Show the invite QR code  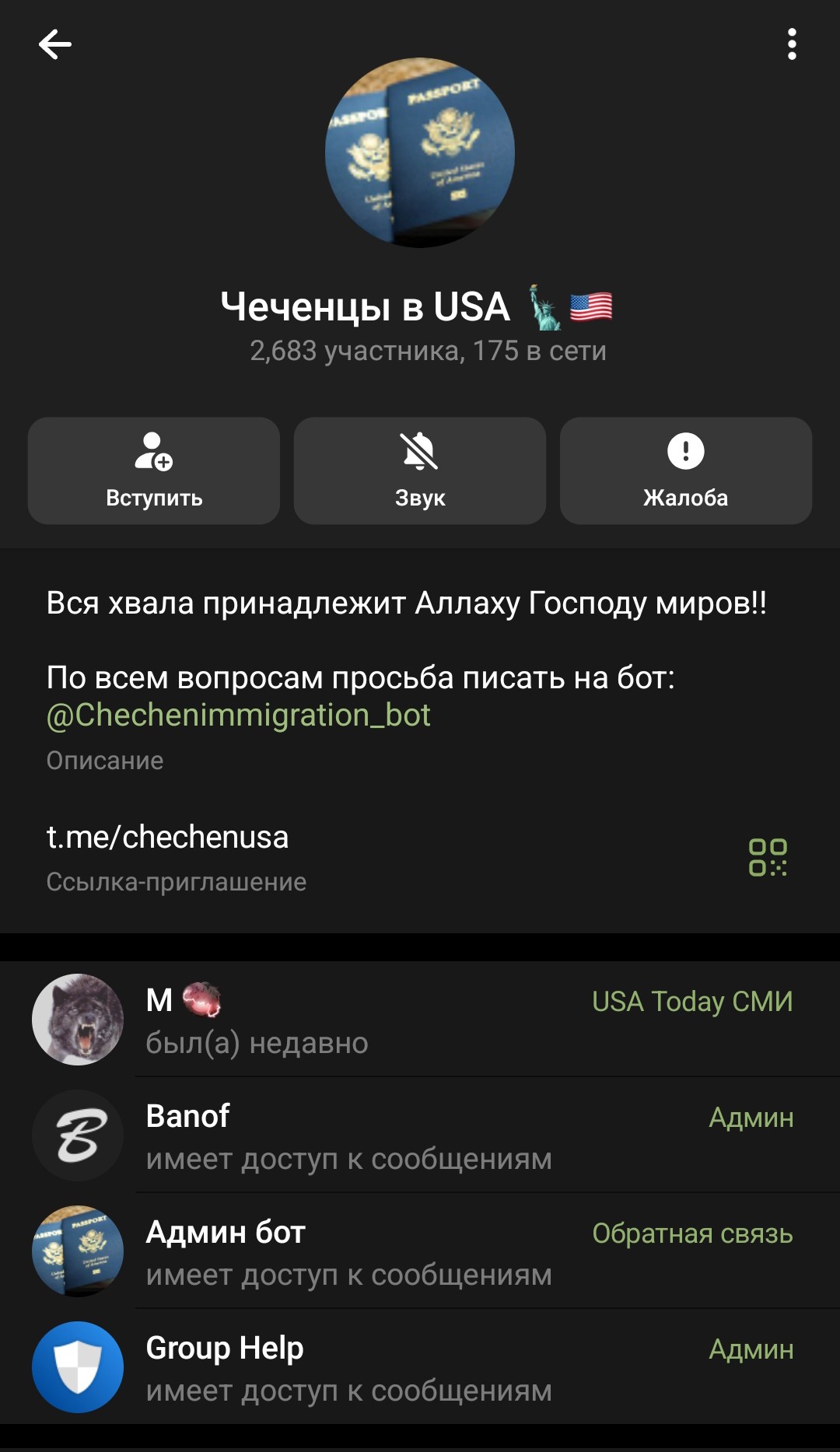tap(768, 857)
